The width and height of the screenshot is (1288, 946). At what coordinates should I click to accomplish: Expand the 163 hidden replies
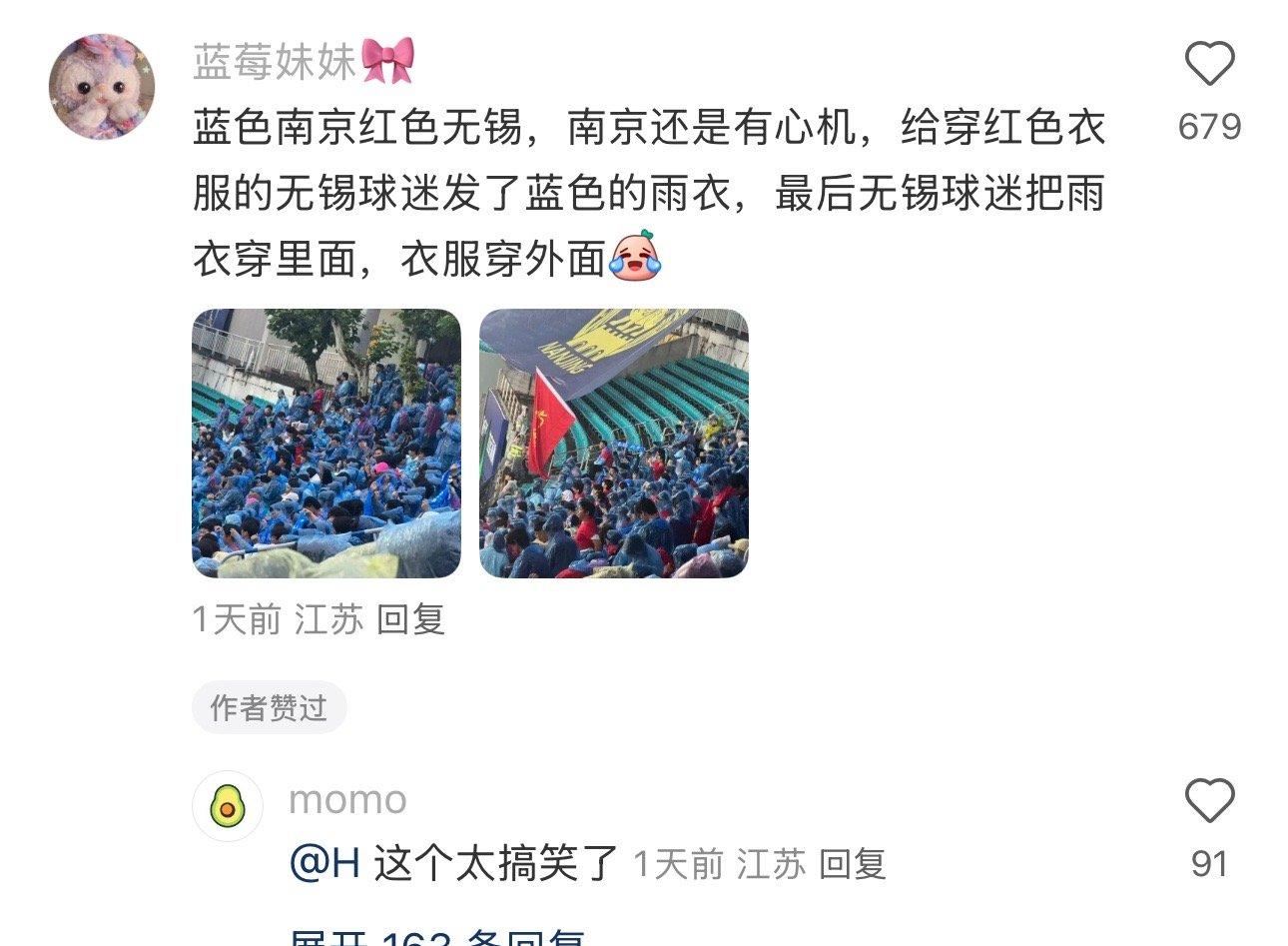(439, 938)
